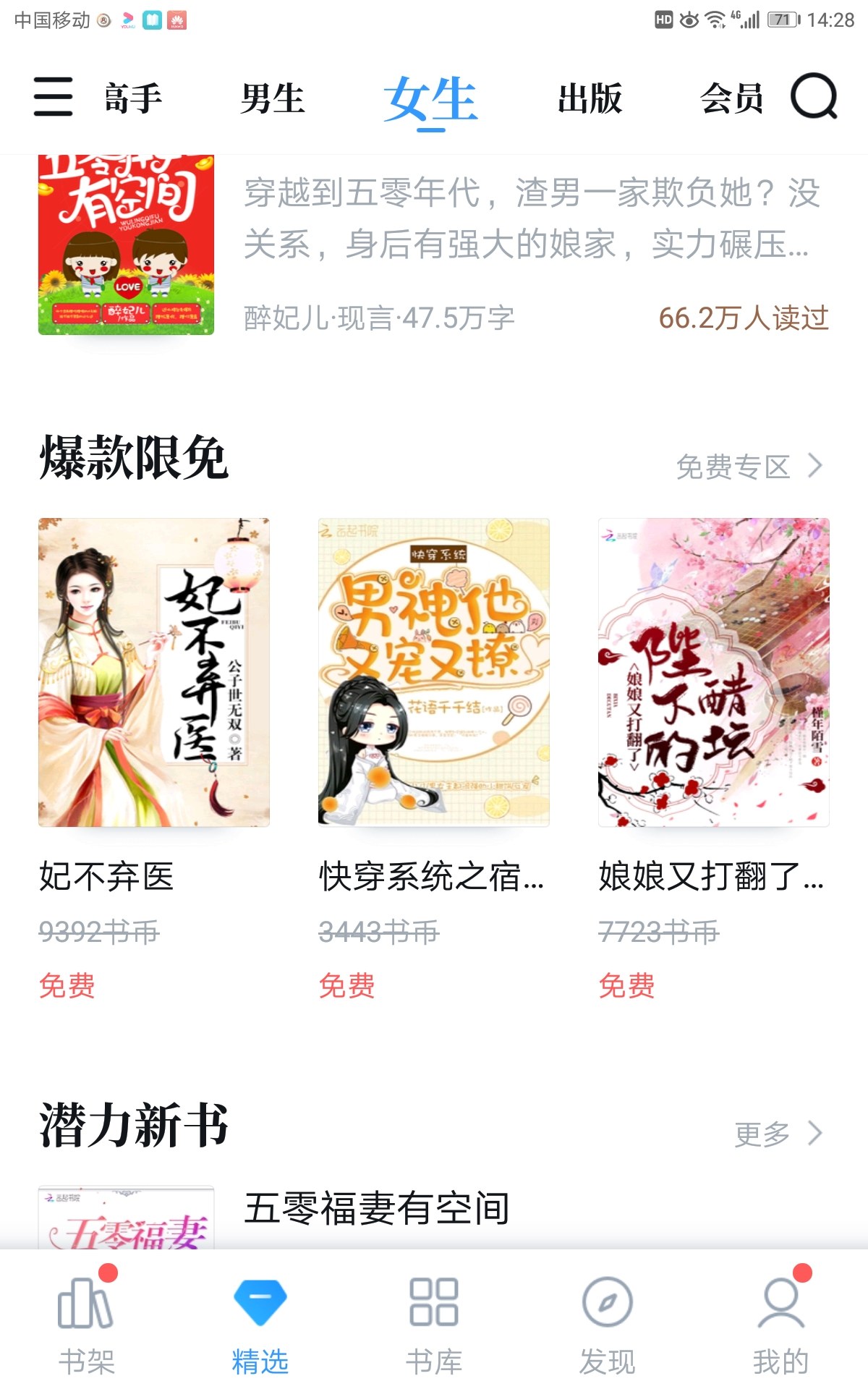
Task: Switch to the 高手 tab
Action: tap(133, 98)
